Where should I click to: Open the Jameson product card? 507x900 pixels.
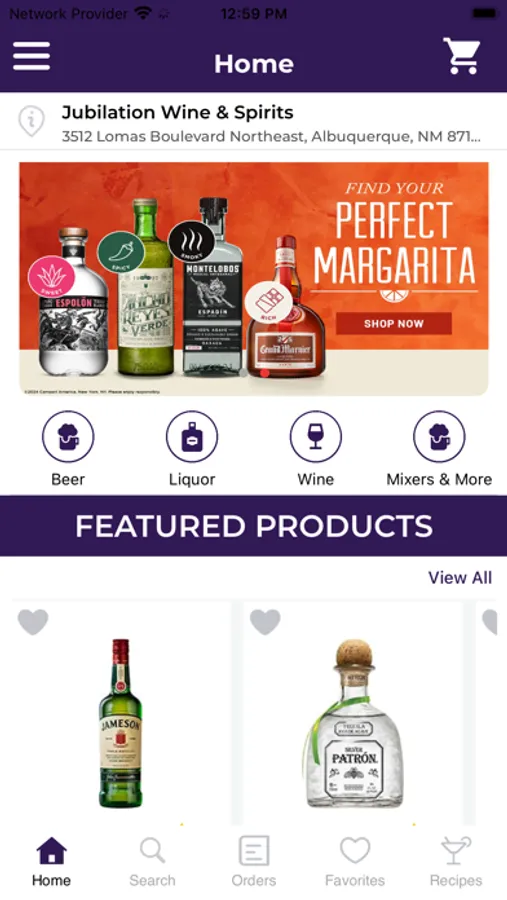pos(121,713)
